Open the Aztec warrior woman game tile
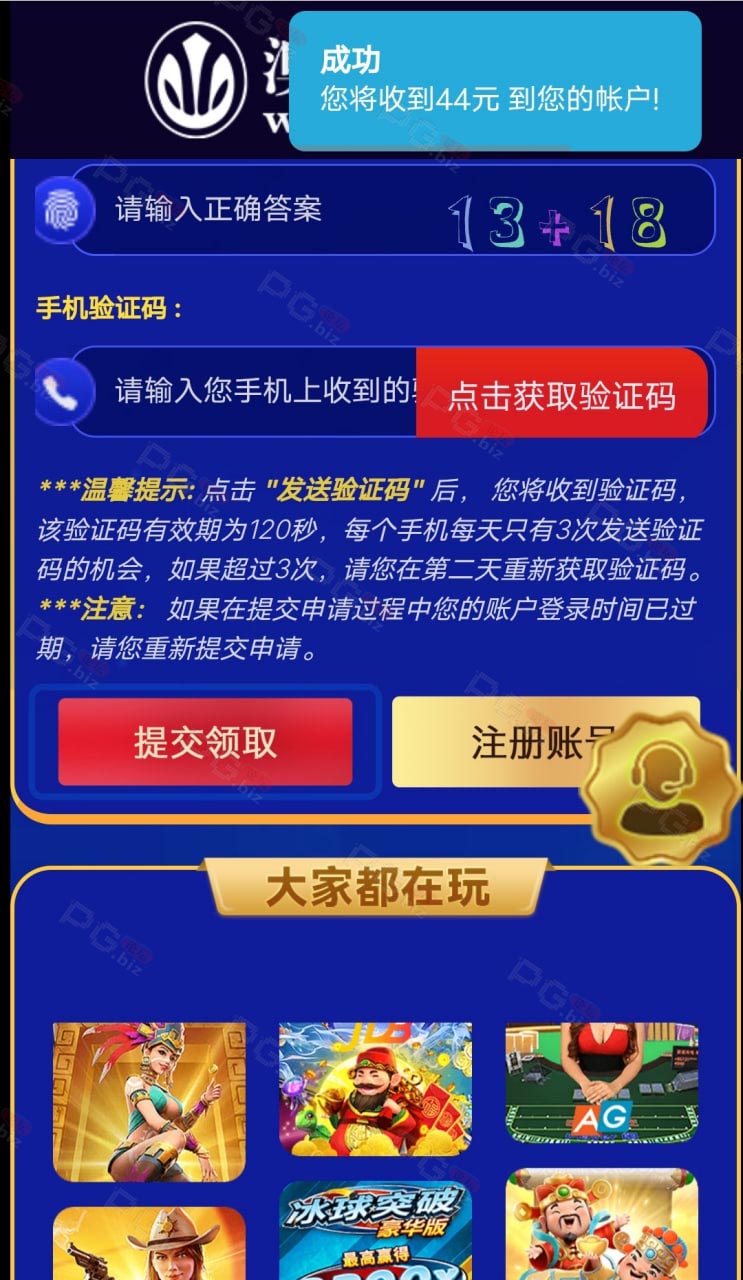The image size is (743, 1280). coord(149,1101)
